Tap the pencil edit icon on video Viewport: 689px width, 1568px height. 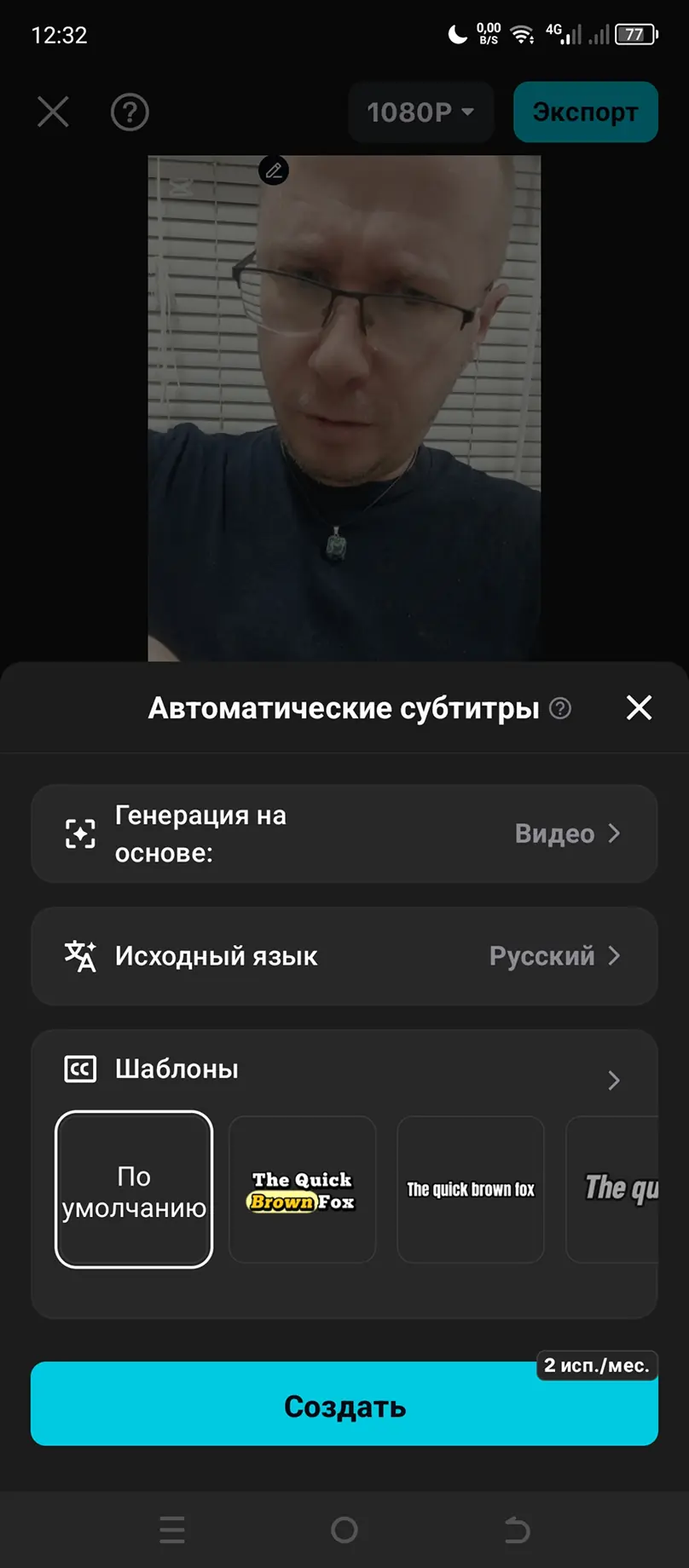pos(274,170)
